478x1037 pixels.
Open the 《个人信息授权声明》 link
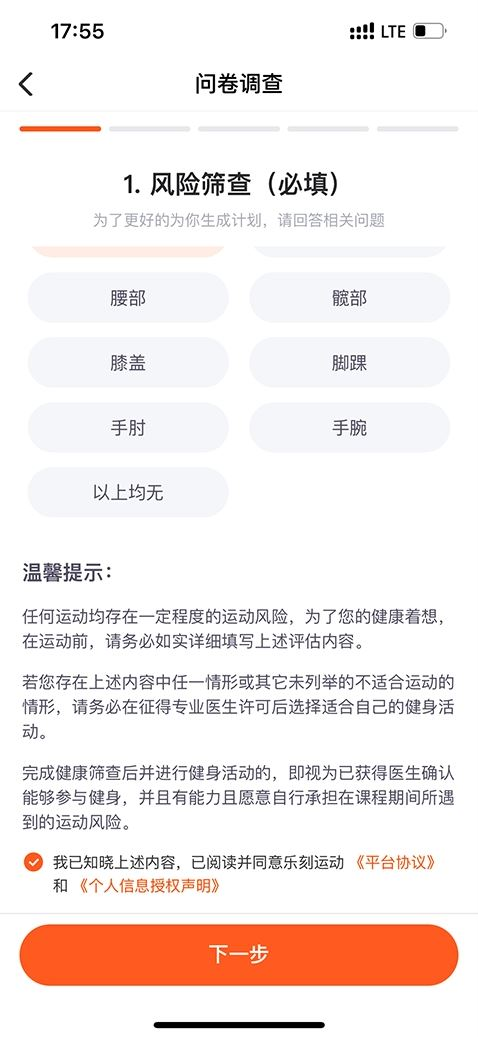coord(147,886)
